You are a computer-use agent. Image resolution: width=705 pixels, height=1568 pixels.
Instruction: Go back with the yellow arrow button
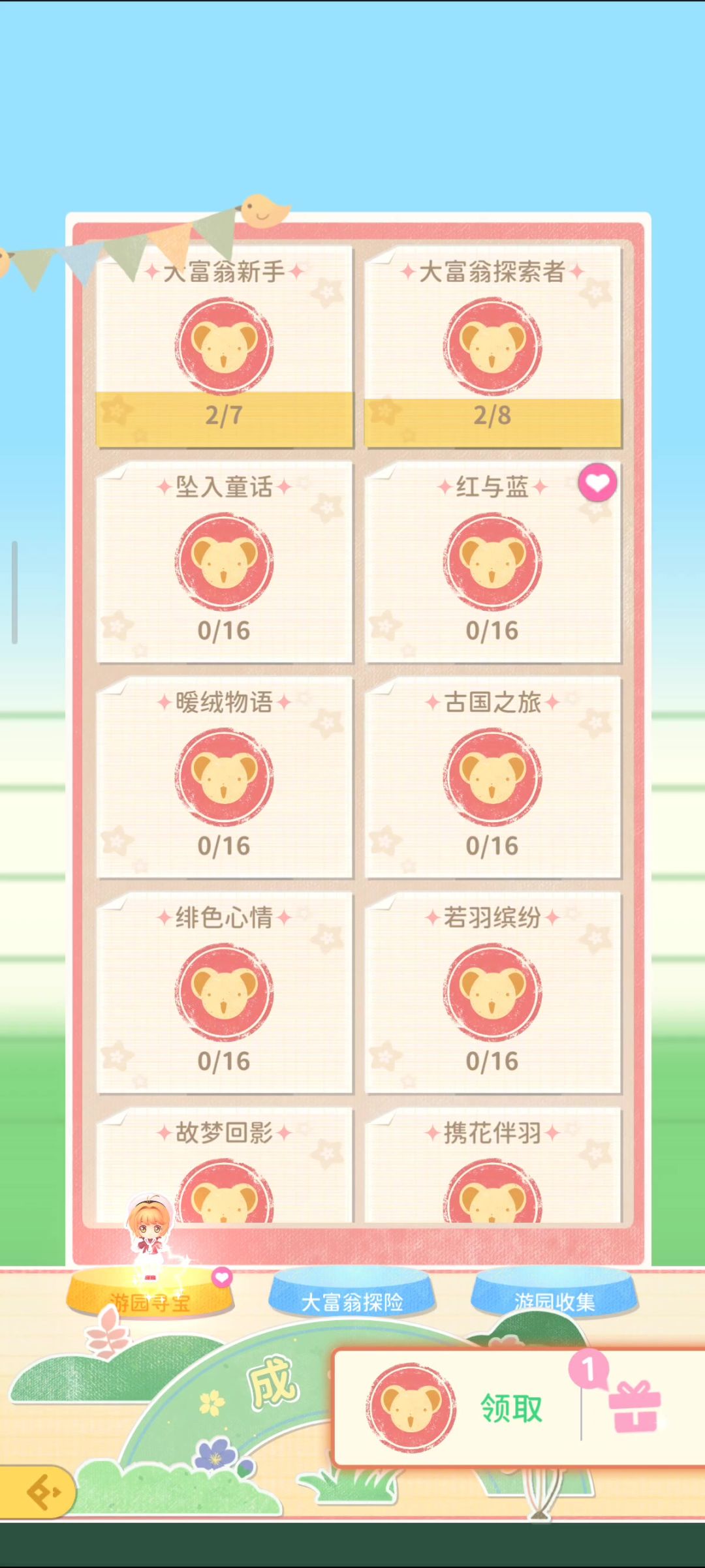pyautogui.click(x=40, y=1492)
